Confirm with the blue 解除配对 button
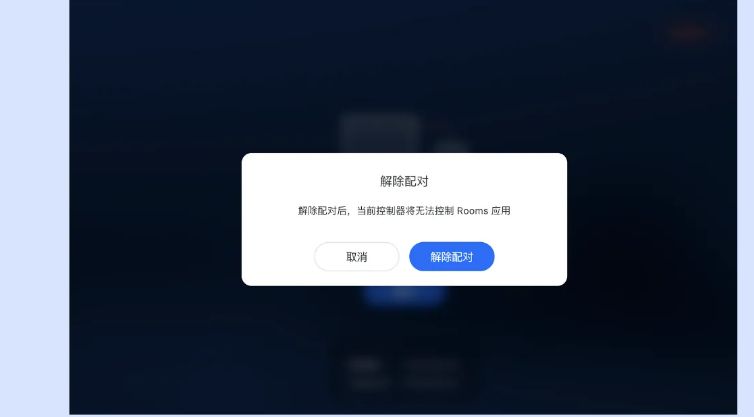The height and width of the screenshot is (417, 754). click(451, 257)
